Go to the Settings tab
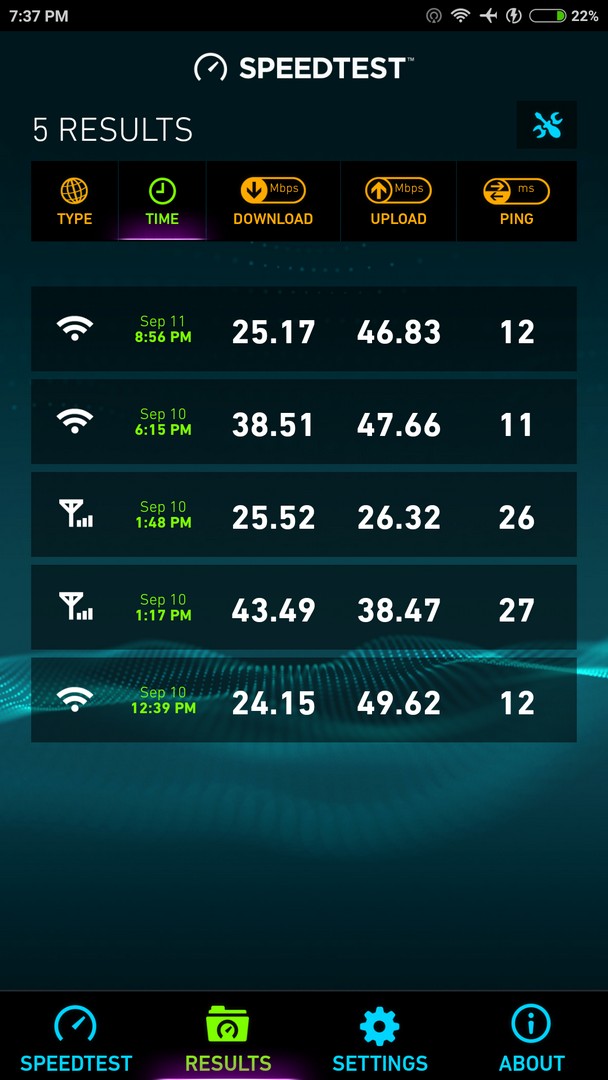The width and height of the screenshot is (608, 1080). 380,1037
